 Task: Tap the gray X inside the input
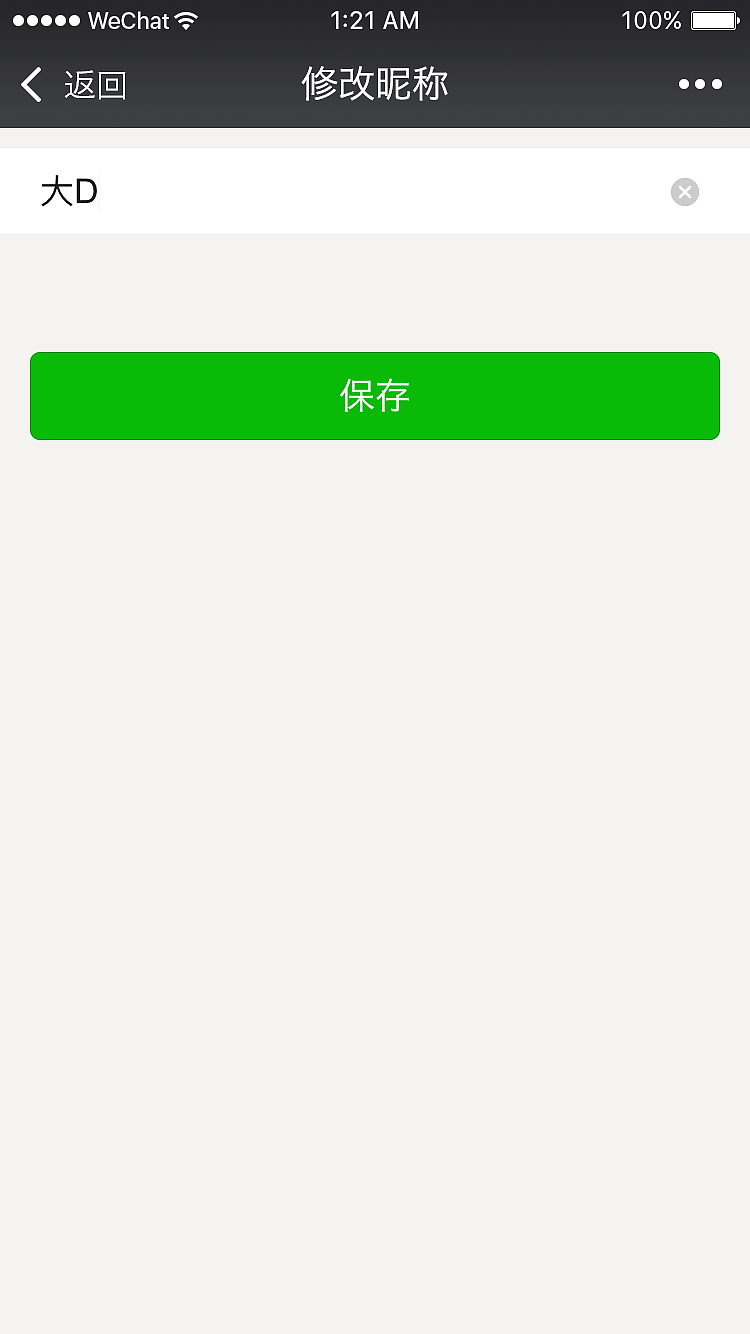684,192
